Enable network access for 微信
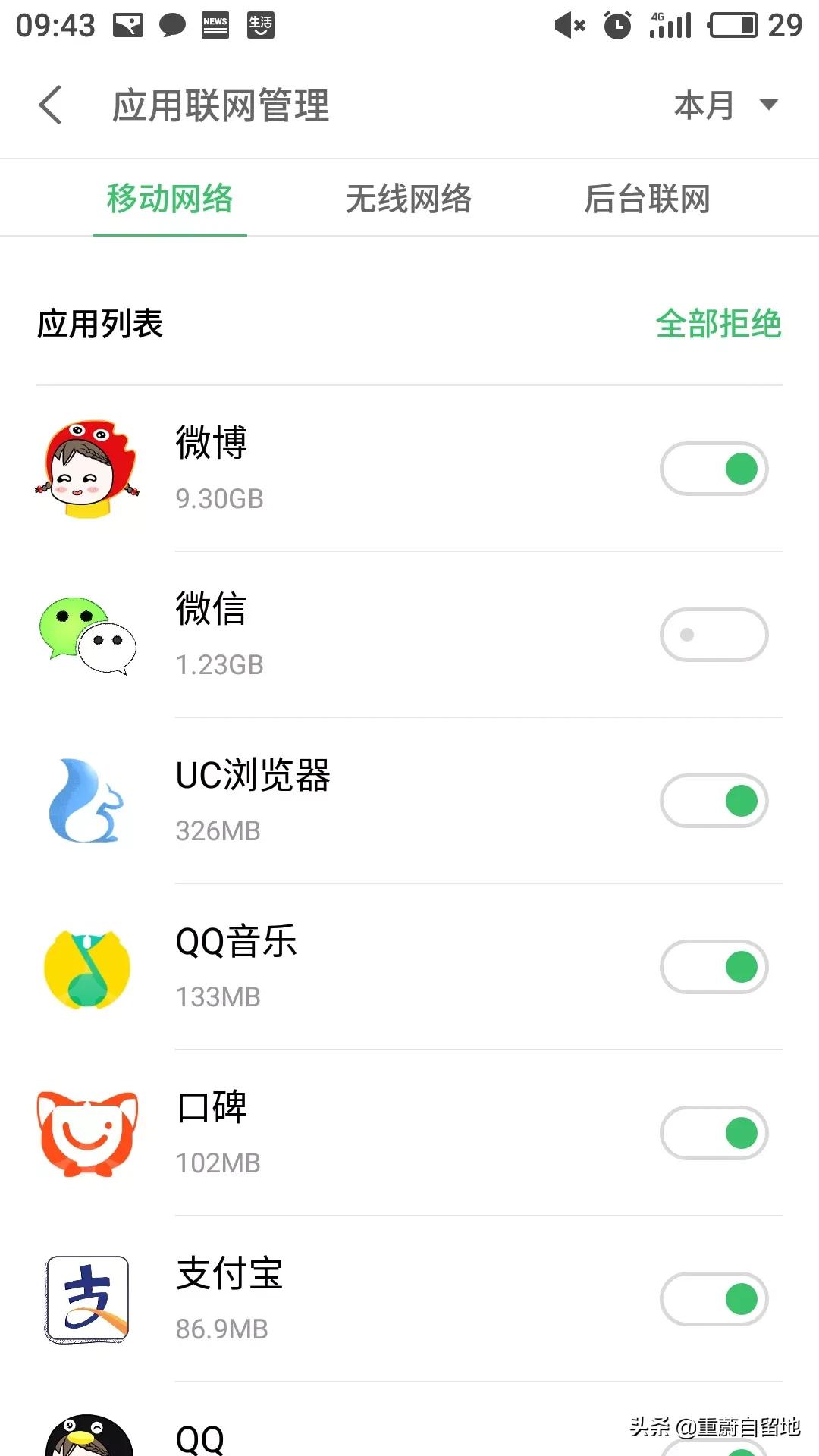819x1456 pixels. [714, 635]
